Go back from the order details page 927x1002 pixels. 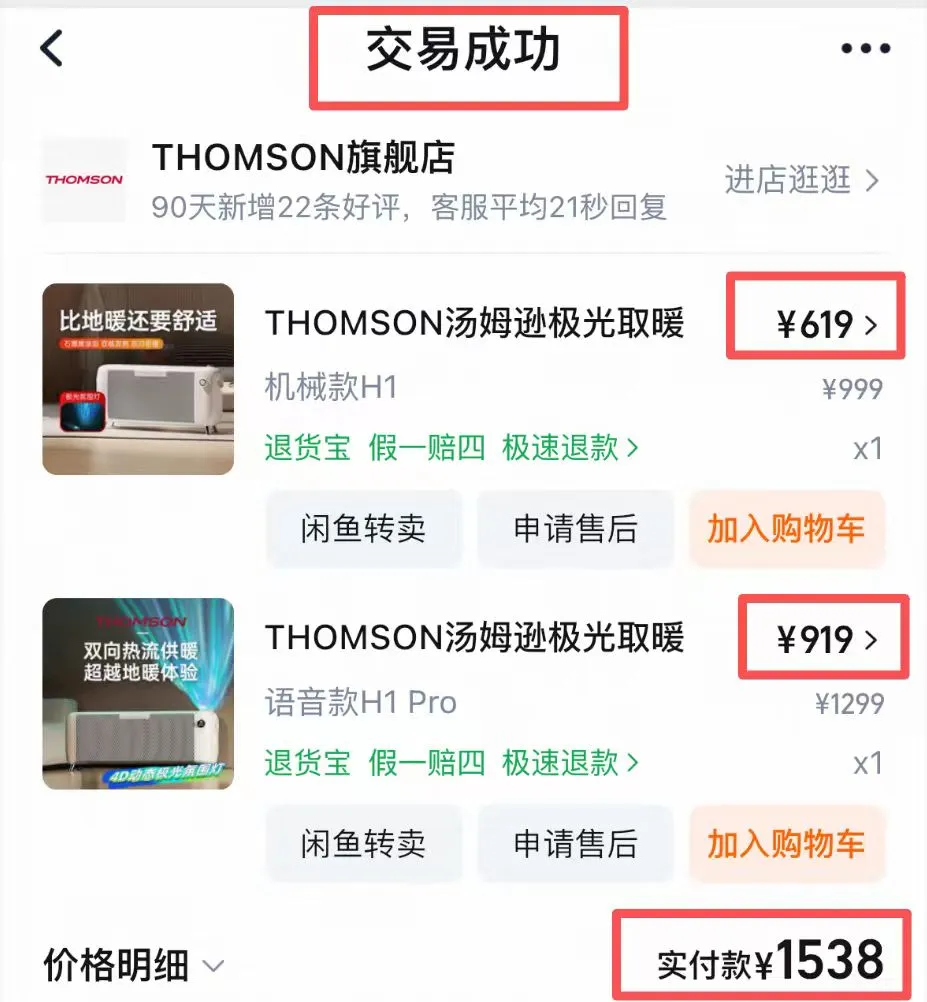pyautogui.click(x=52, y=48)
